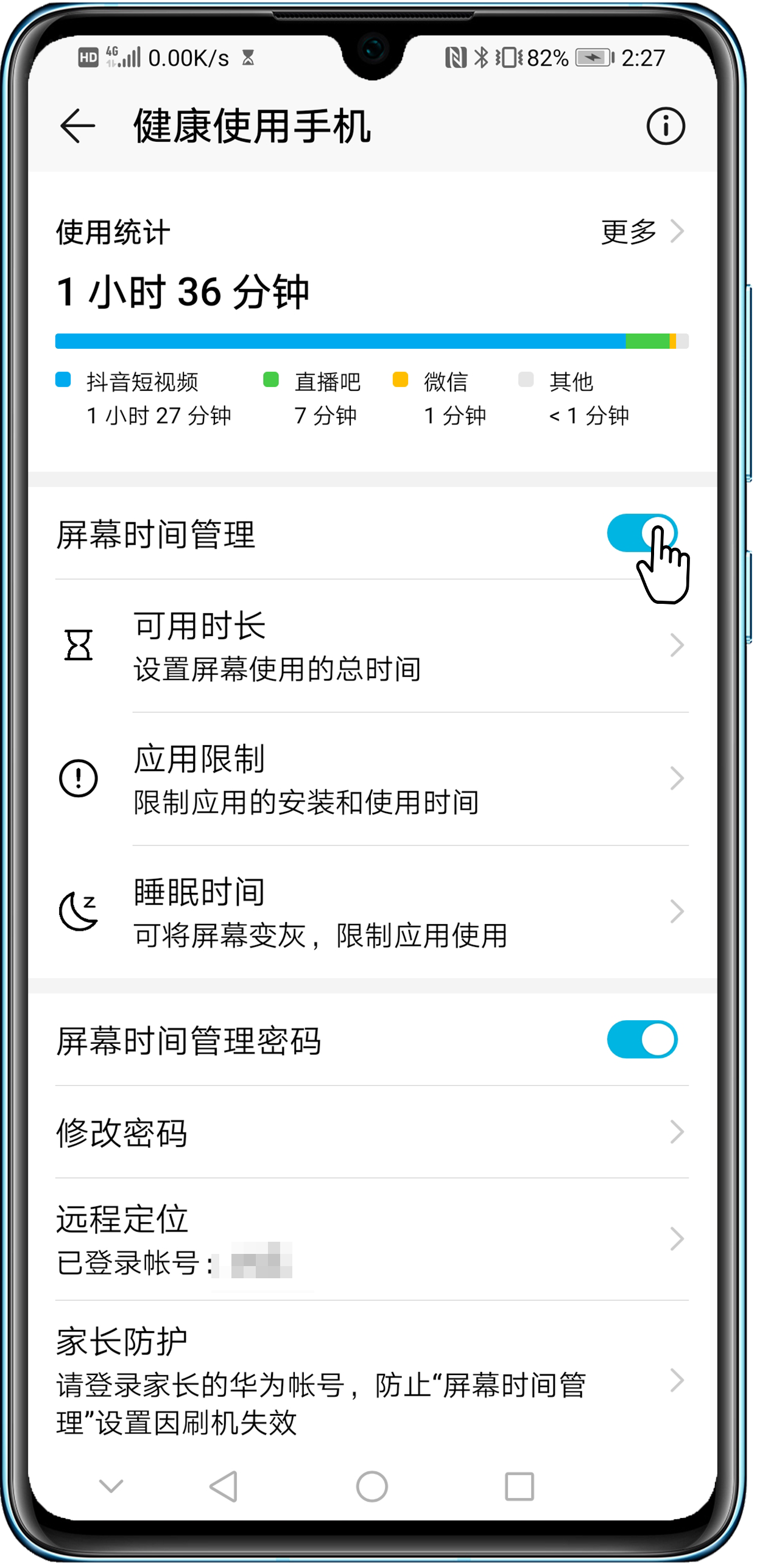Open 睡眠时间 settings
757x1568 pixels.
(371, 912)
